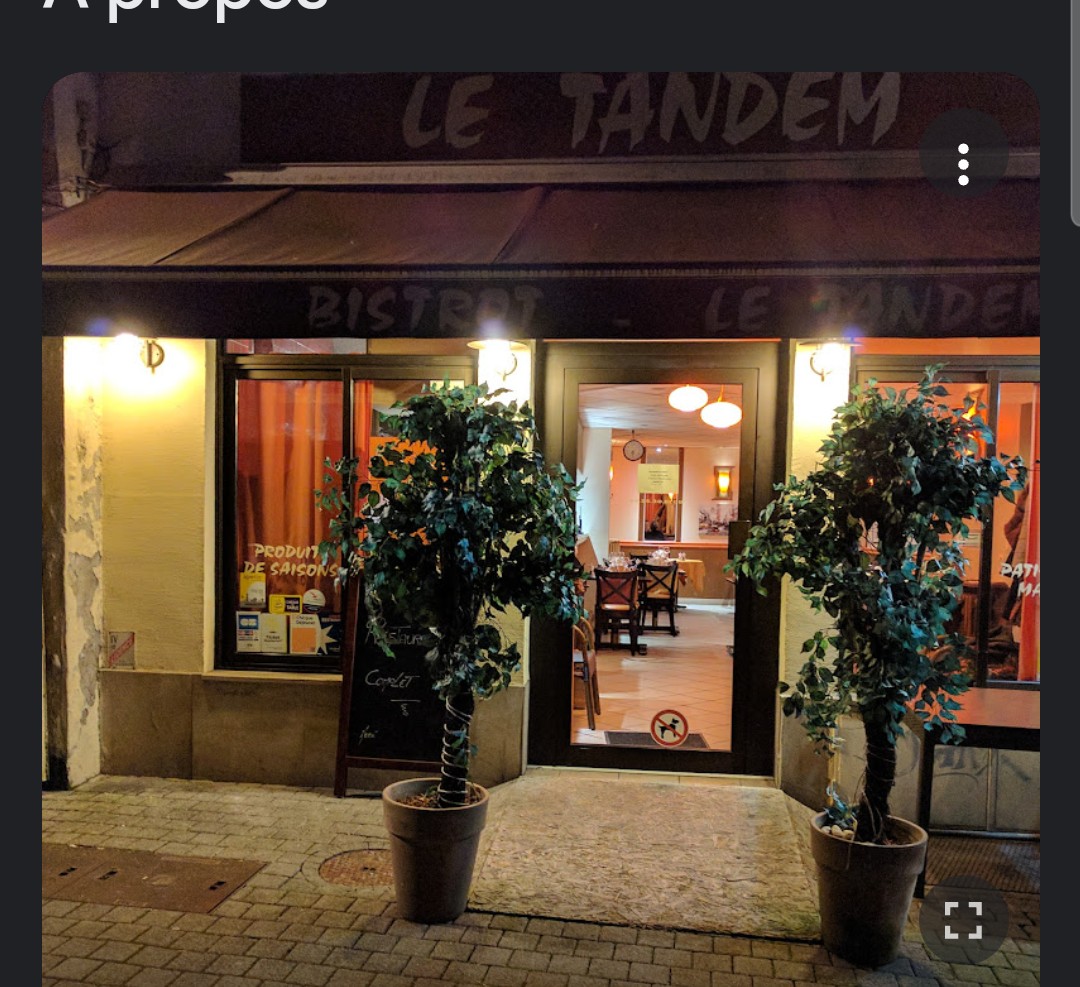Open the Le Tandem restaurant photo
The width and height of the screenshot is (1080, 987).
click(x=540, y=530)
